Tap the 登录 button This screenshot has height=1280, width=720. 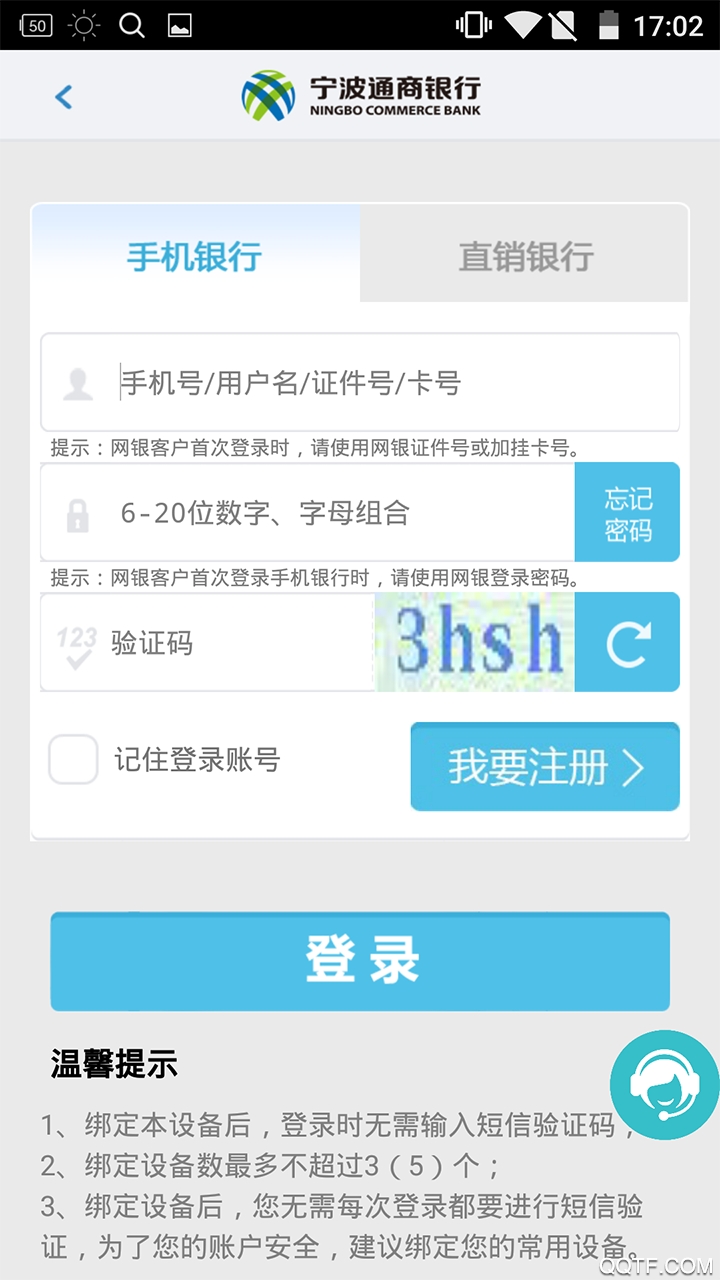360,960
